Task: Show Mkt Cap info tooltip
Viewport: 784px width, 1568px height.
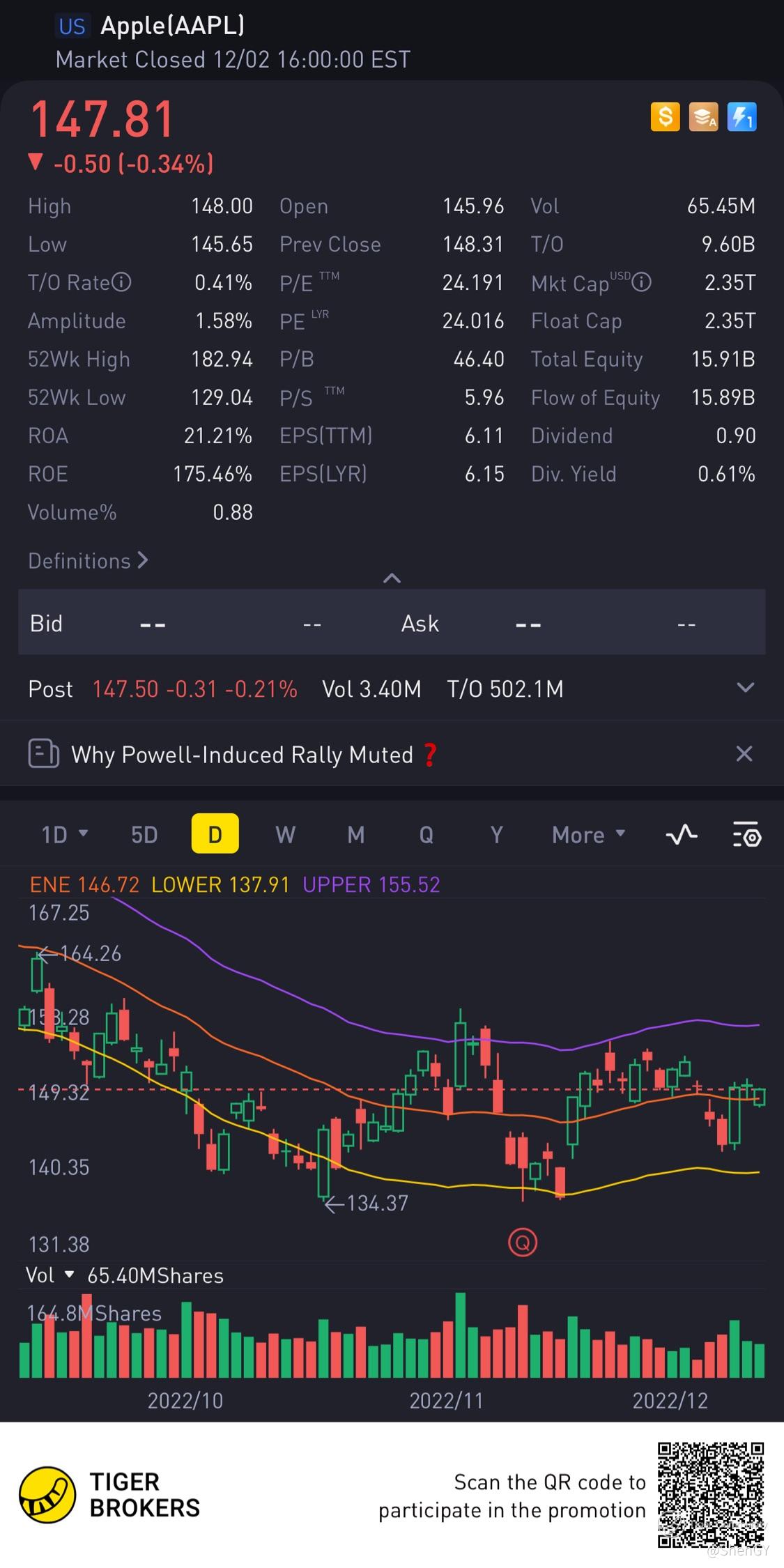Action: tap(641, 282)
